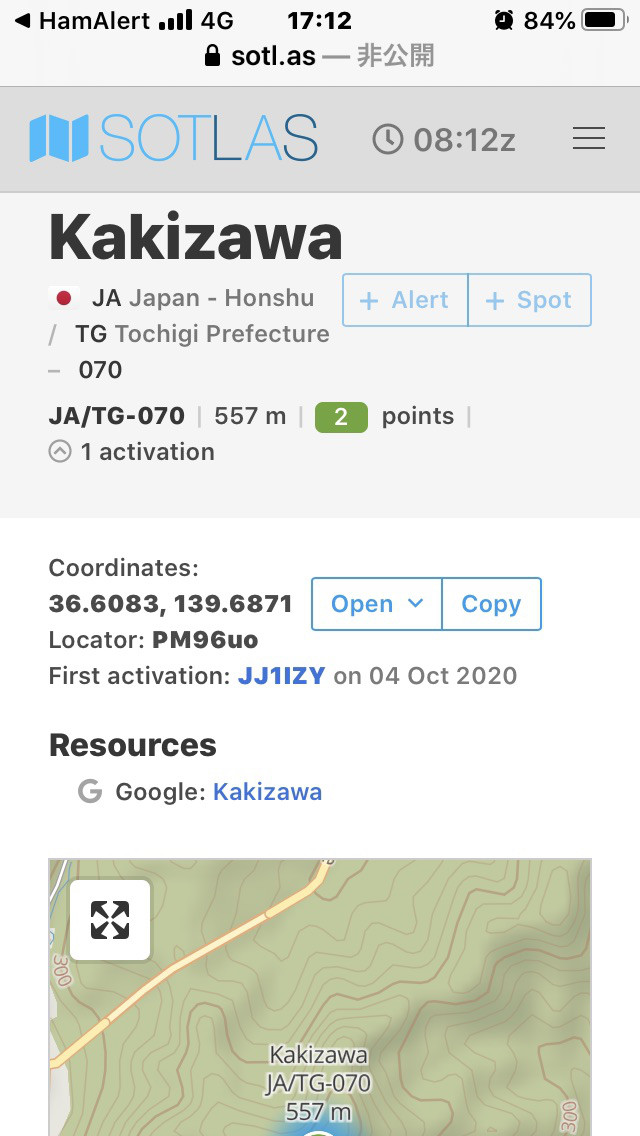Copy the summit coordinates
Image resolution: width=640 pixels, height=1136 pixels.
[x=491, y=604]
